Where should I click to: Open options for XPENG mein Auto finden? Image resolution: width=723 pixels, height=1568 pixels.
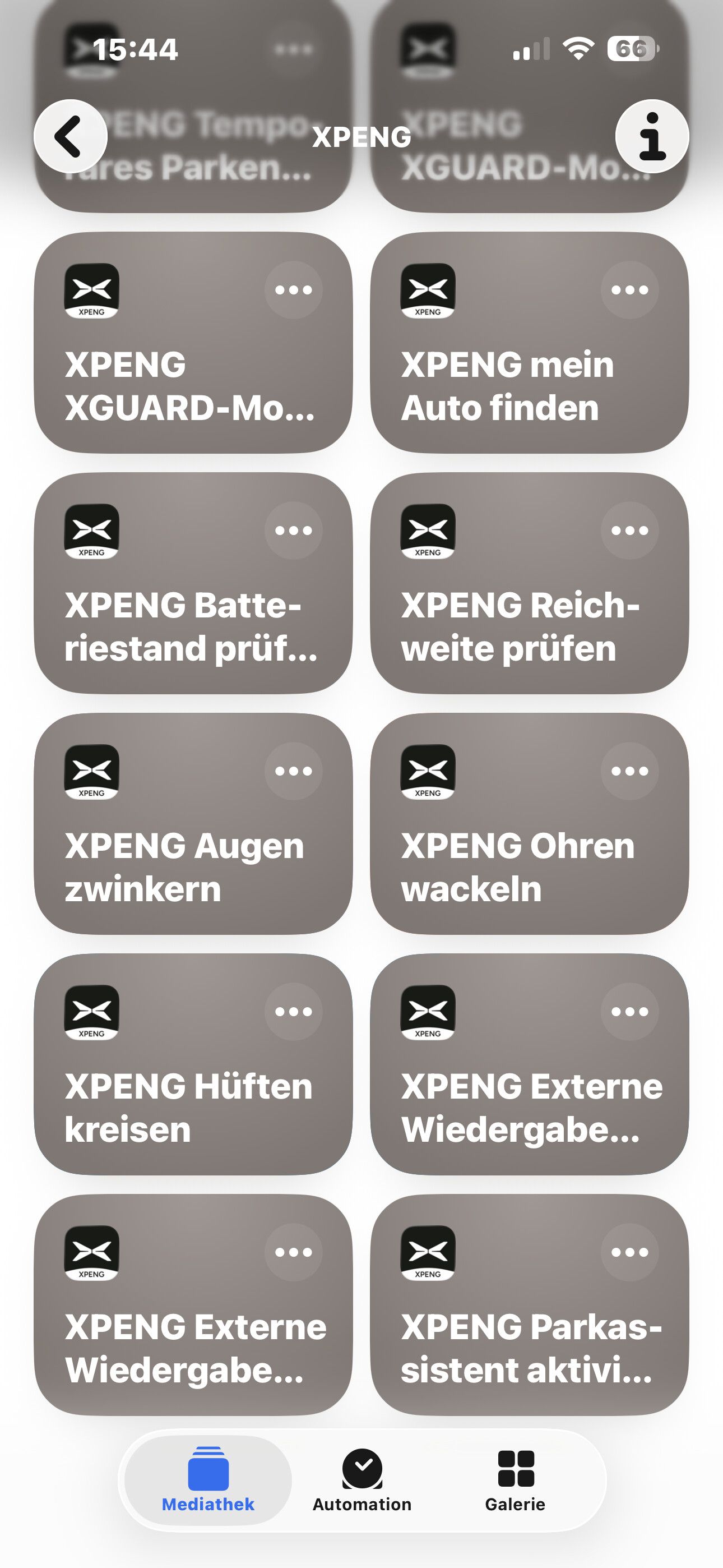pos(629,290)
